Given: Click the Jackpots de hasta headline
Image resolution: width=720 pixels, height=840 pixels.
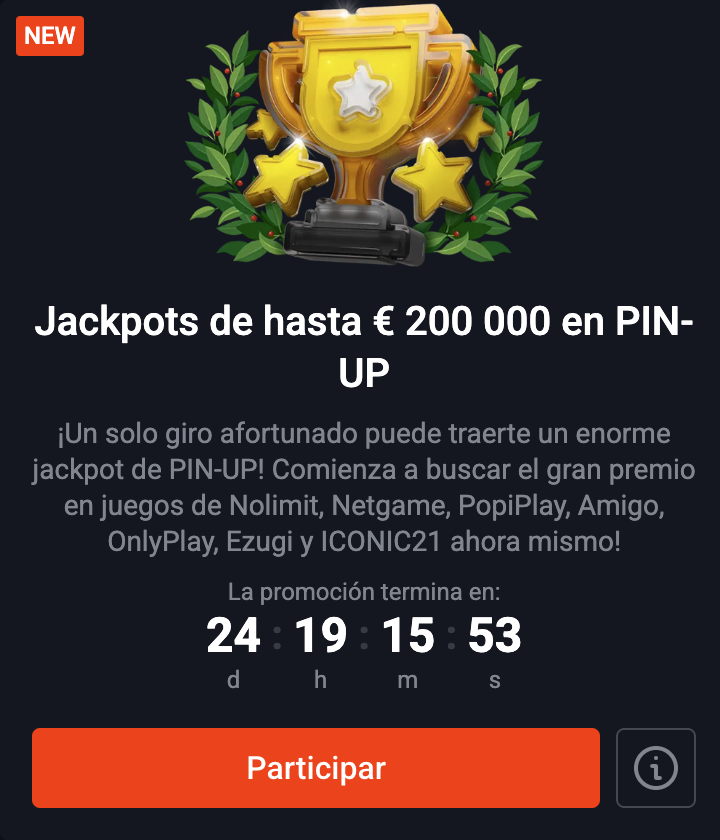Looking at the screenshot, I should point(360,345).
